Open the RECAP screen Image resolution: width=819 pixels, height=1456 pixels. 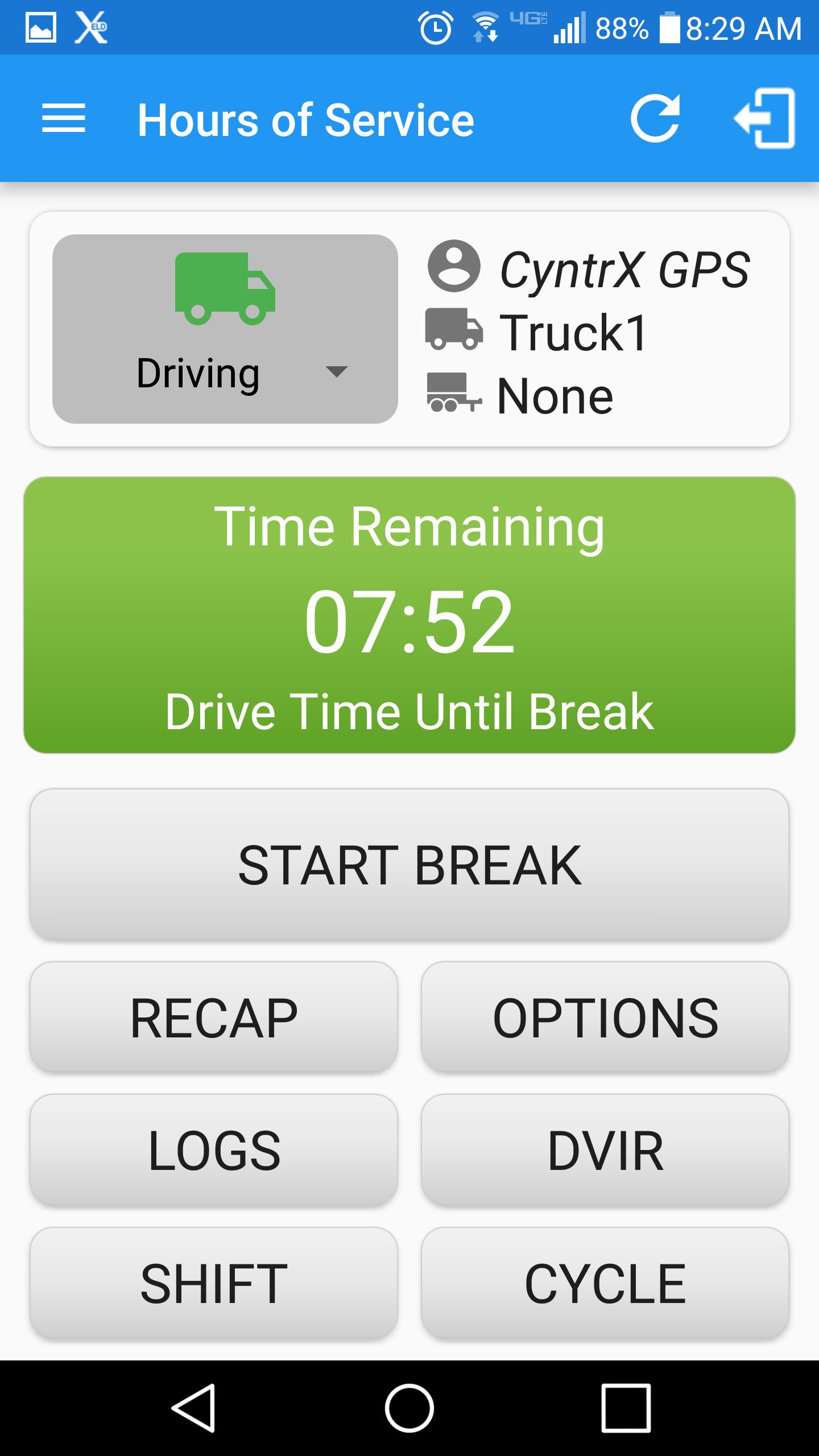[214, 1018]
